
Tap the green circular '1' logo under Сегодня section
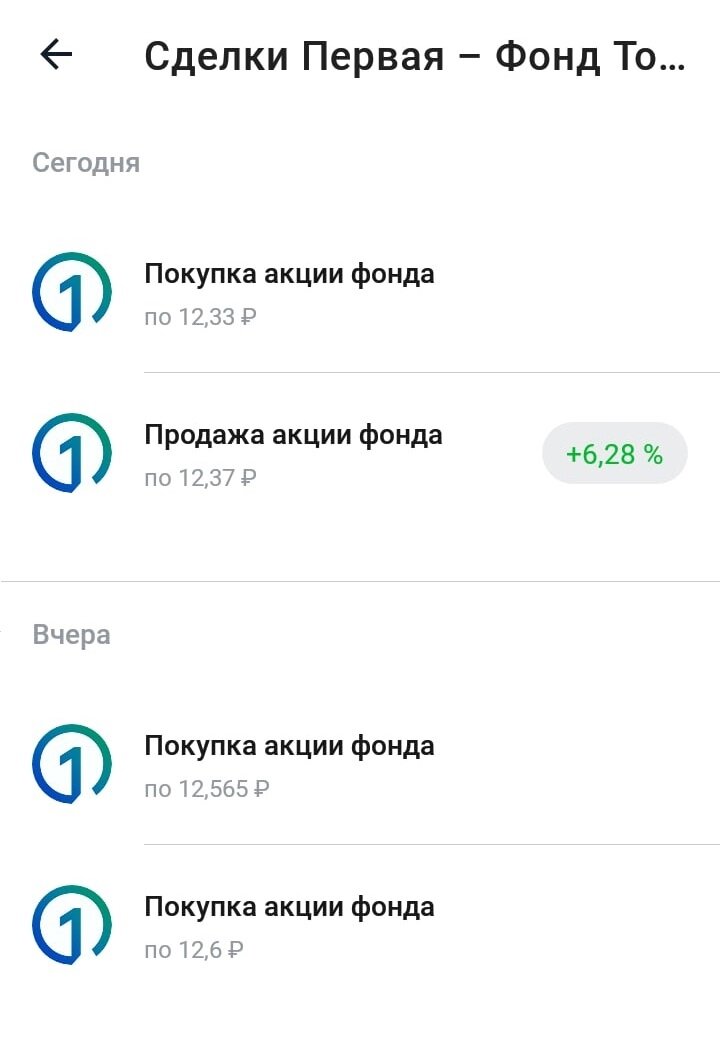click(70, 293)
